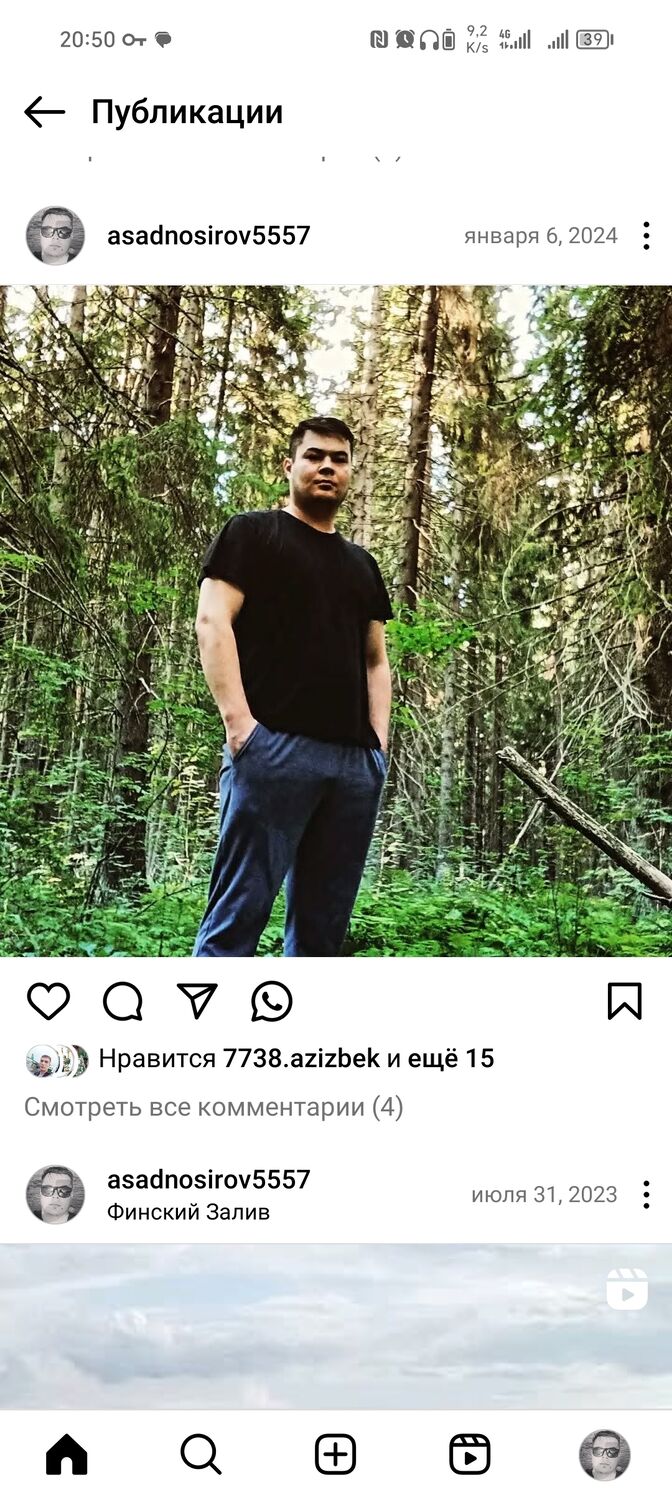The image size is (672, 1500).
Task: Open 7738.azizbek's profile from likes
Action: coord(301,1059)
